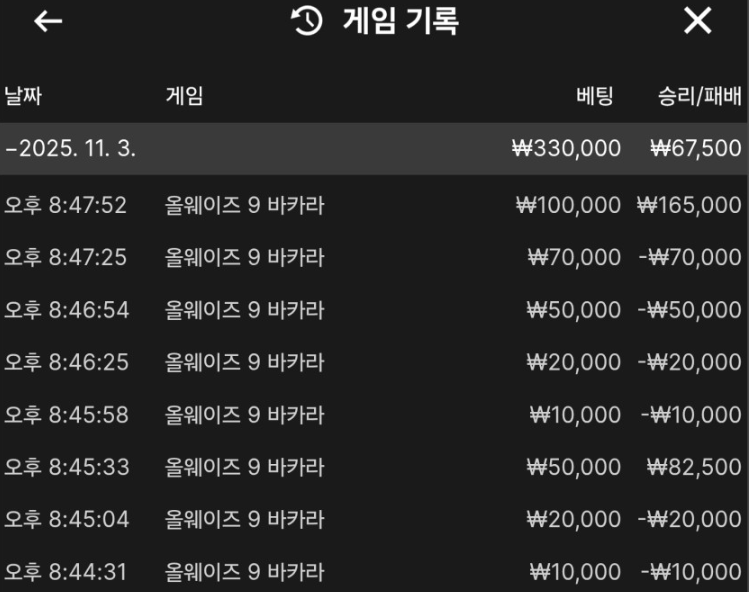
Task: Open the 오후 8:45:58 game entry
Action: click(x=372, y=414)
